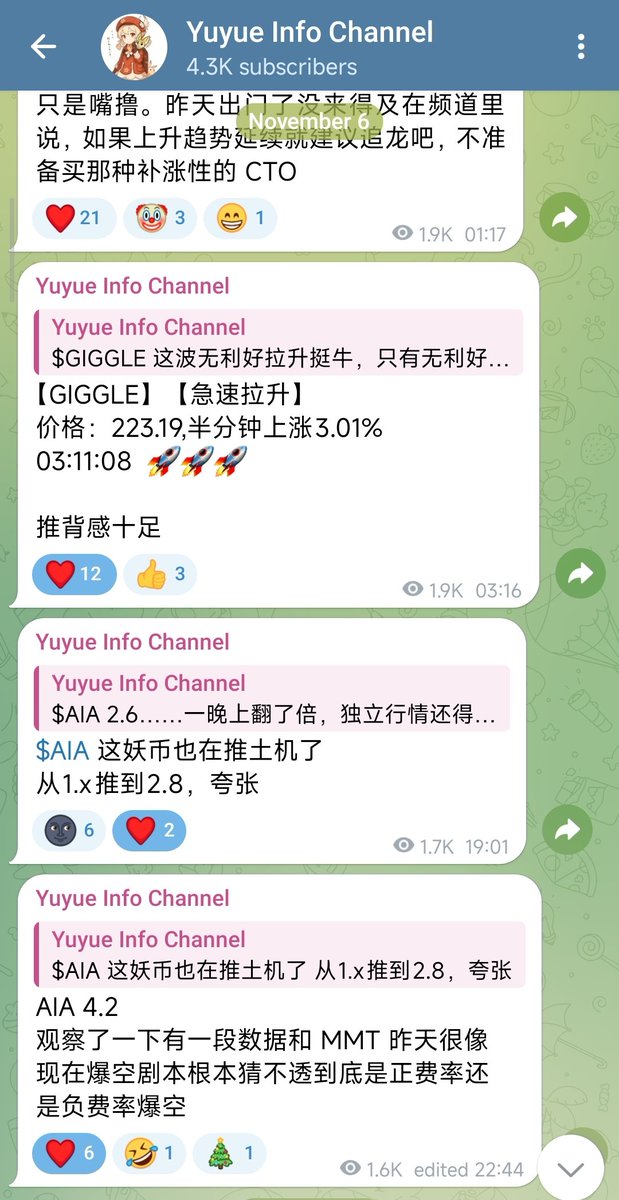Tap the heart reaction with 21

click(x=73, y=218)
